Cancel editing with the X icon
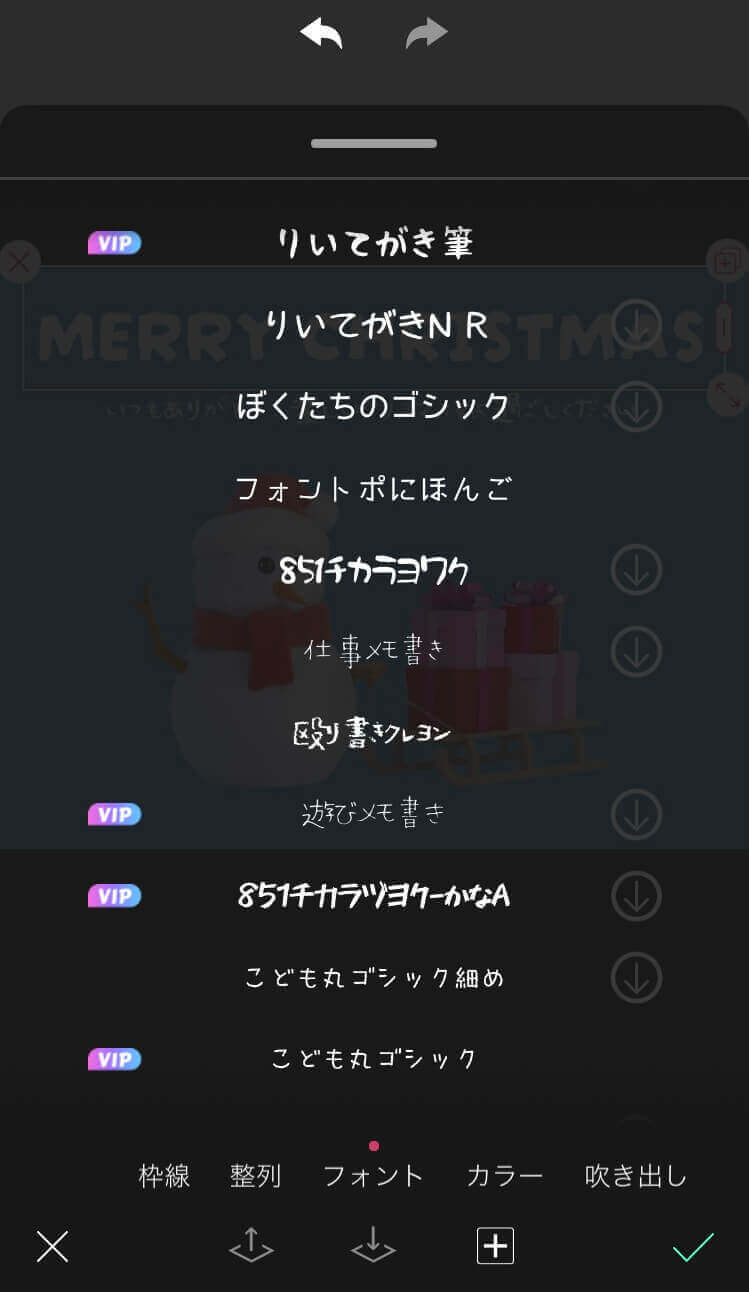This screenshot has width=749, height=1292. (52, 1246)
